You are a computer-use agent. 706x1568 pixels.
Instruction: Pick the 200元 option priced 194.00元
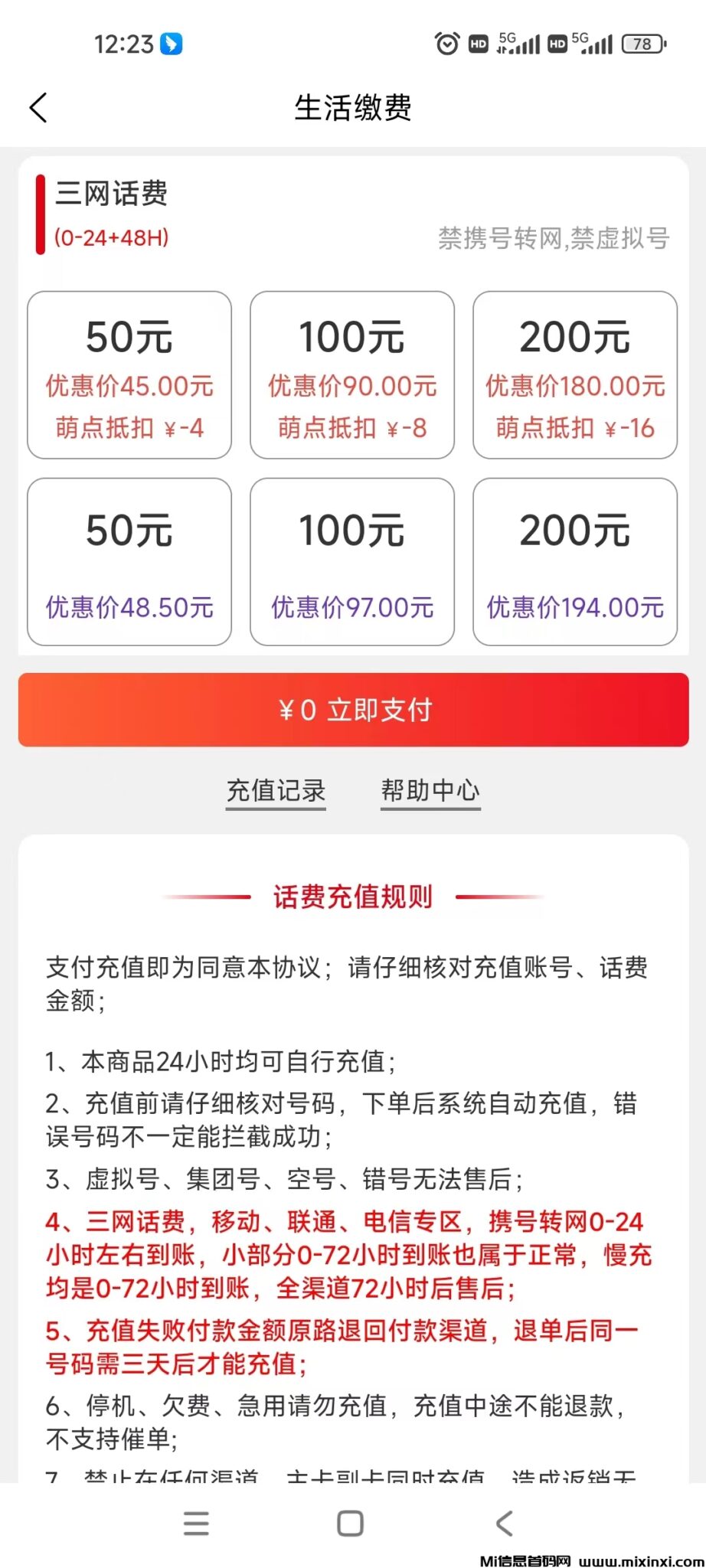[x=575, y=562]
